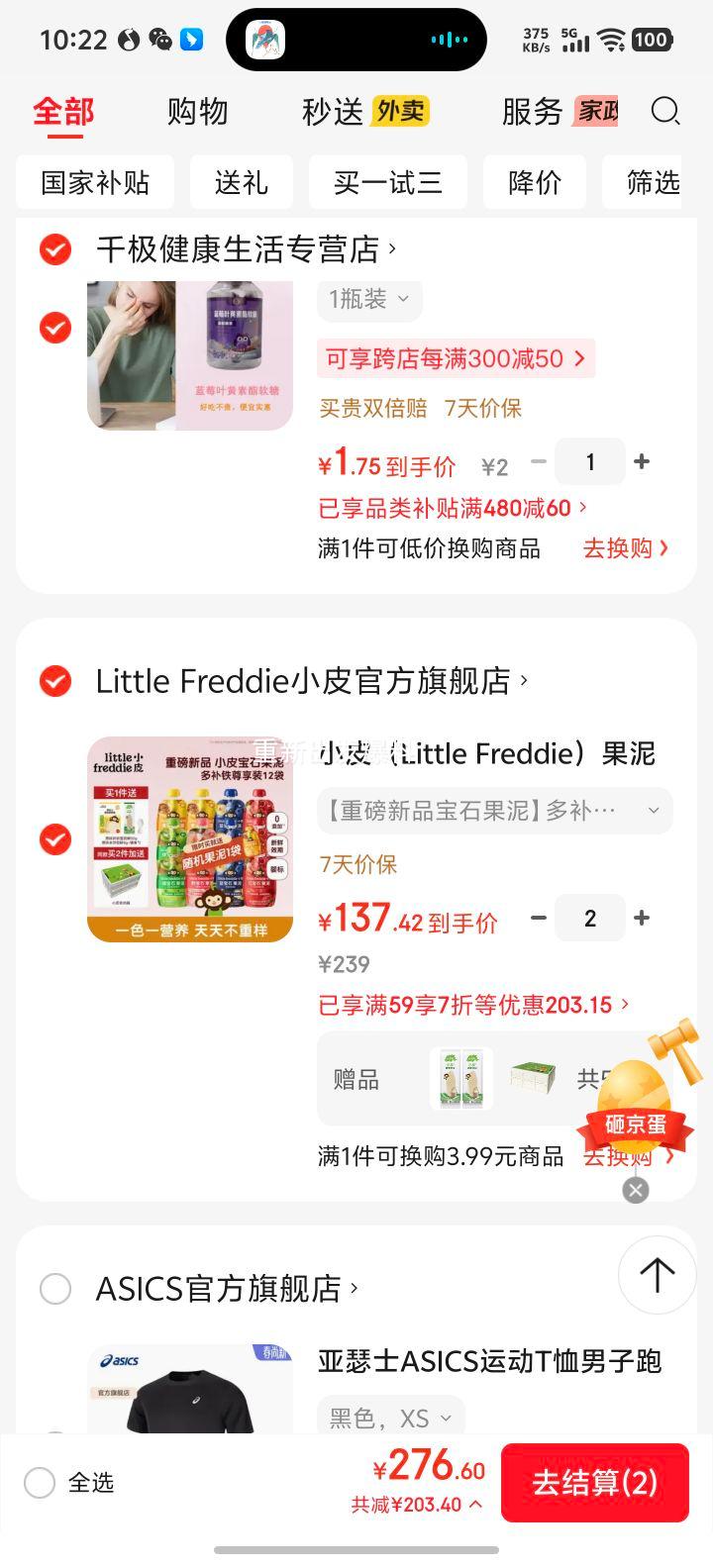Increase Little Freddie quantity with plus icon
The width and height of the screenshot is (713, 1568).
pos(642,918)
